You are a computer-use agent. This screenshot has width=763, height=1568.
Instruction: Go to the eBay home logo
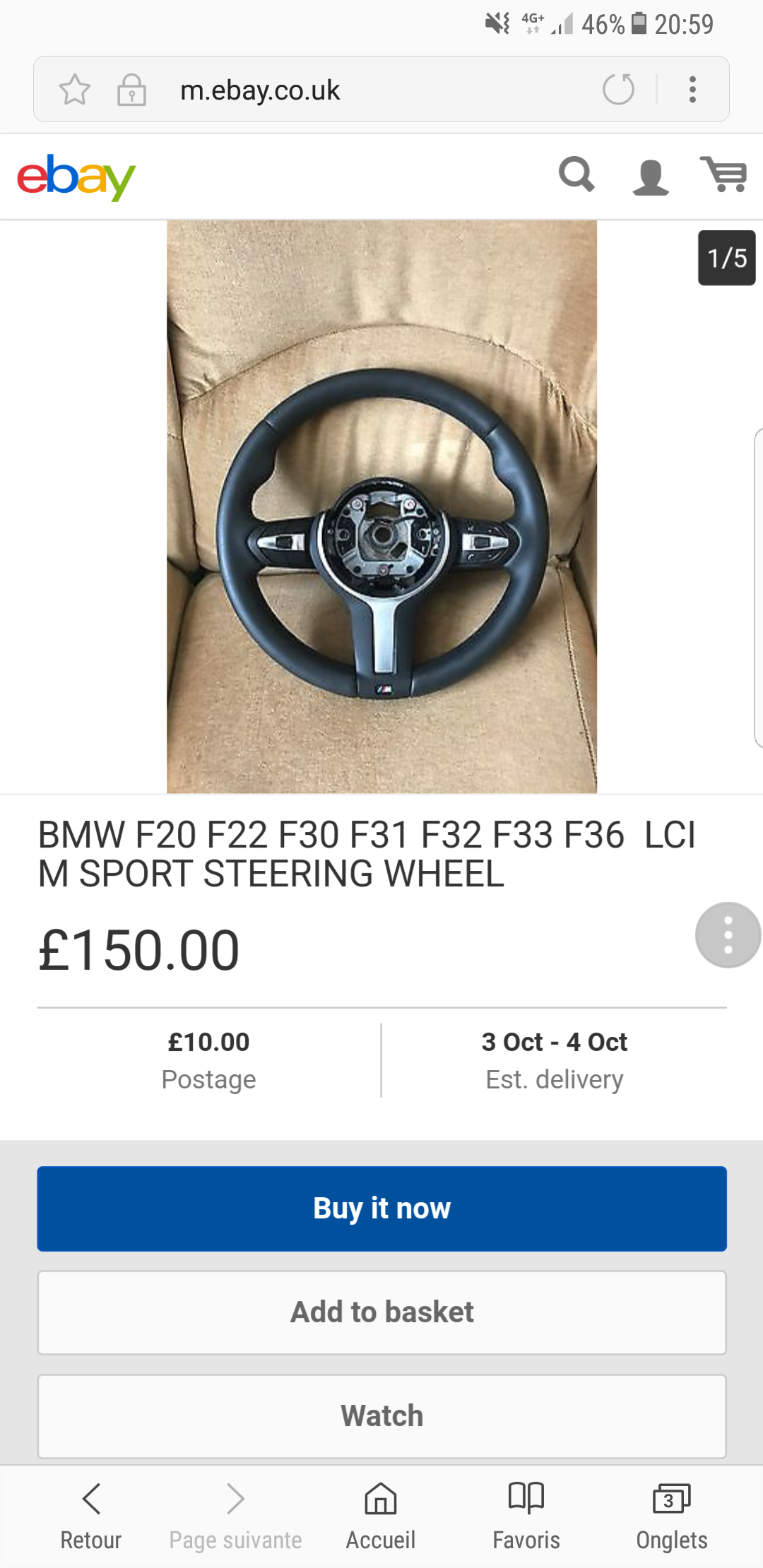(76, 177)
